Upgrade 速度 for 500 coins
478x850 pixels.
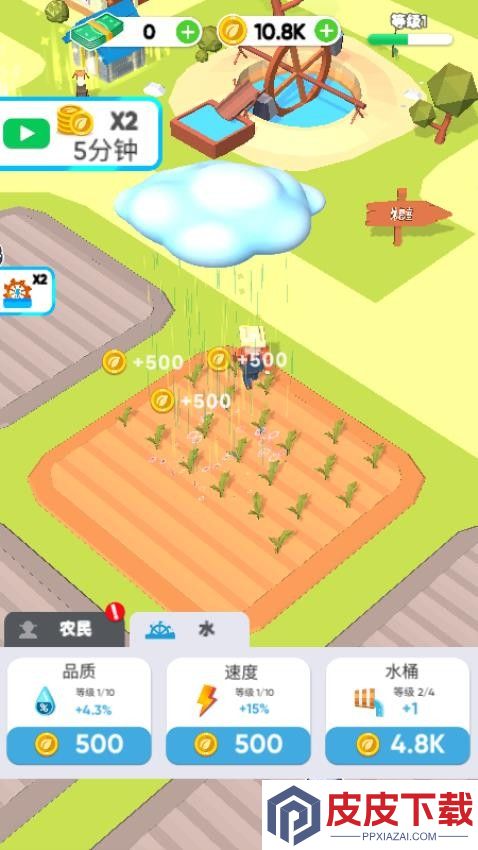[238, 745]
